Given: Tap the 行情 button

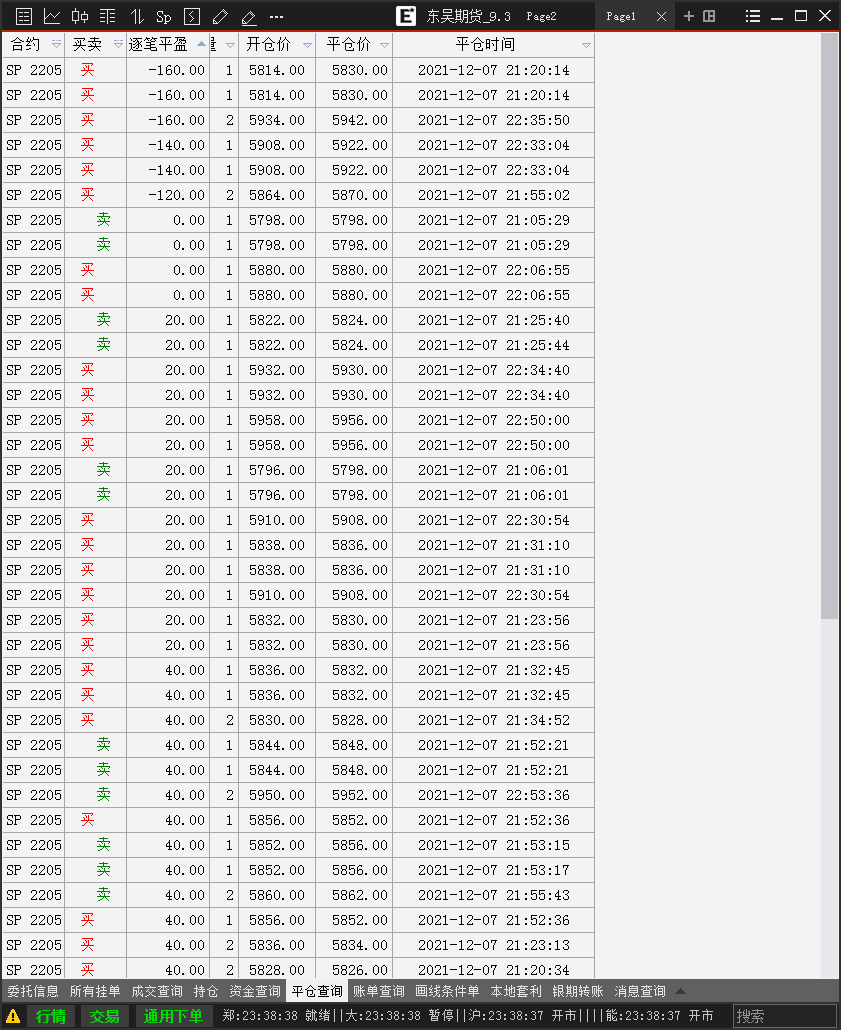Looking at the screenshot, I should 51,1016.
